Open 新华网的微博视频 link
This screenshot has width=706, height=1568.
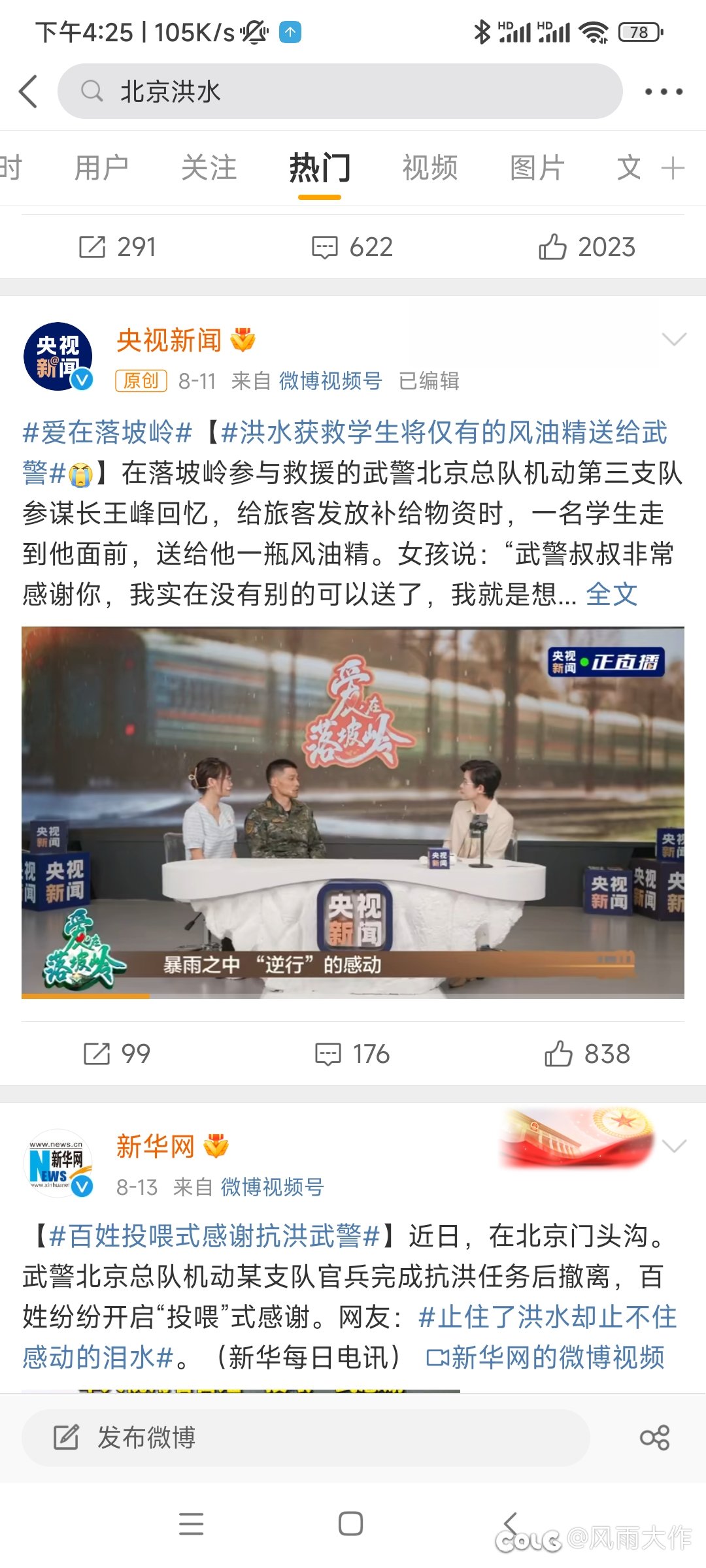546,1358
